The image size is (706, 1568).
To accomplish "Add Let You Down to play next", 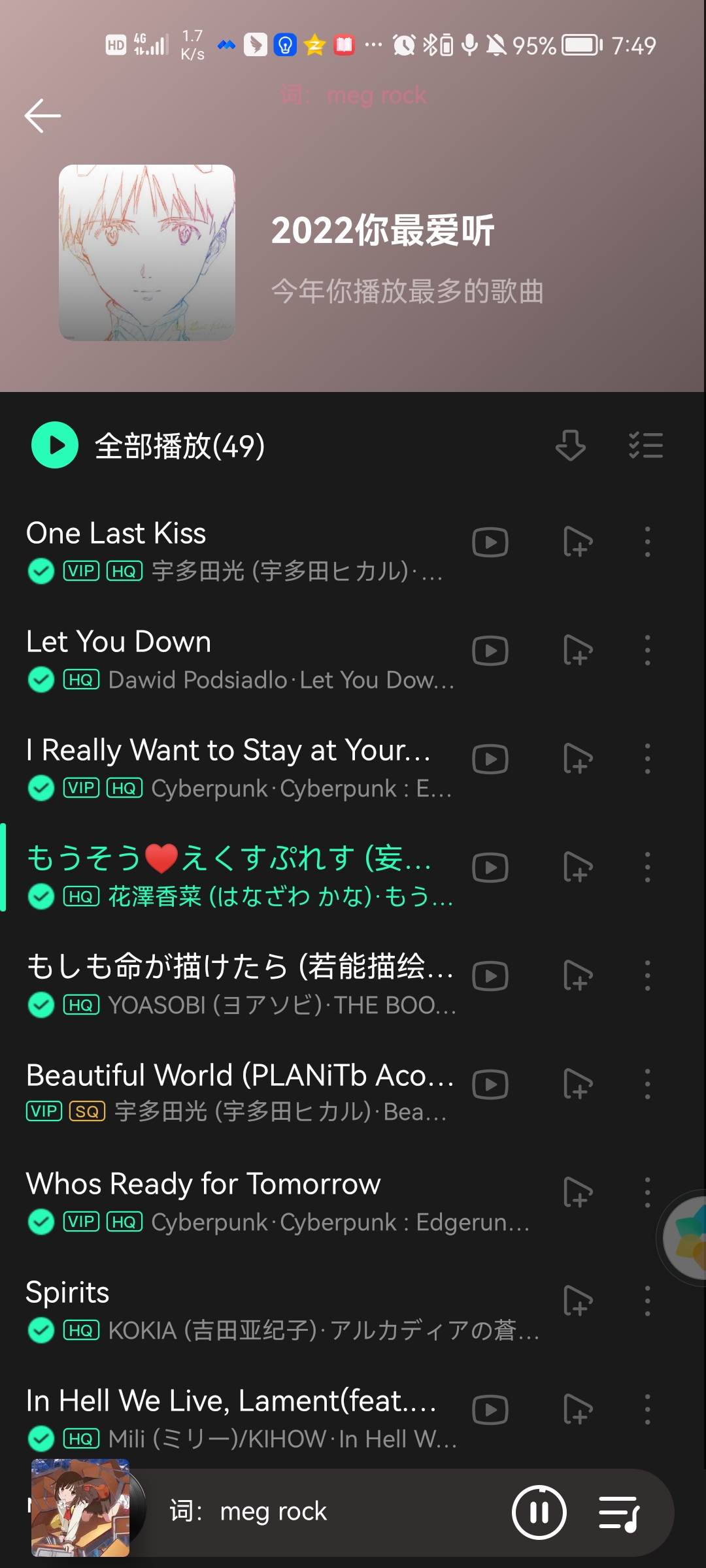I will 578,651.
